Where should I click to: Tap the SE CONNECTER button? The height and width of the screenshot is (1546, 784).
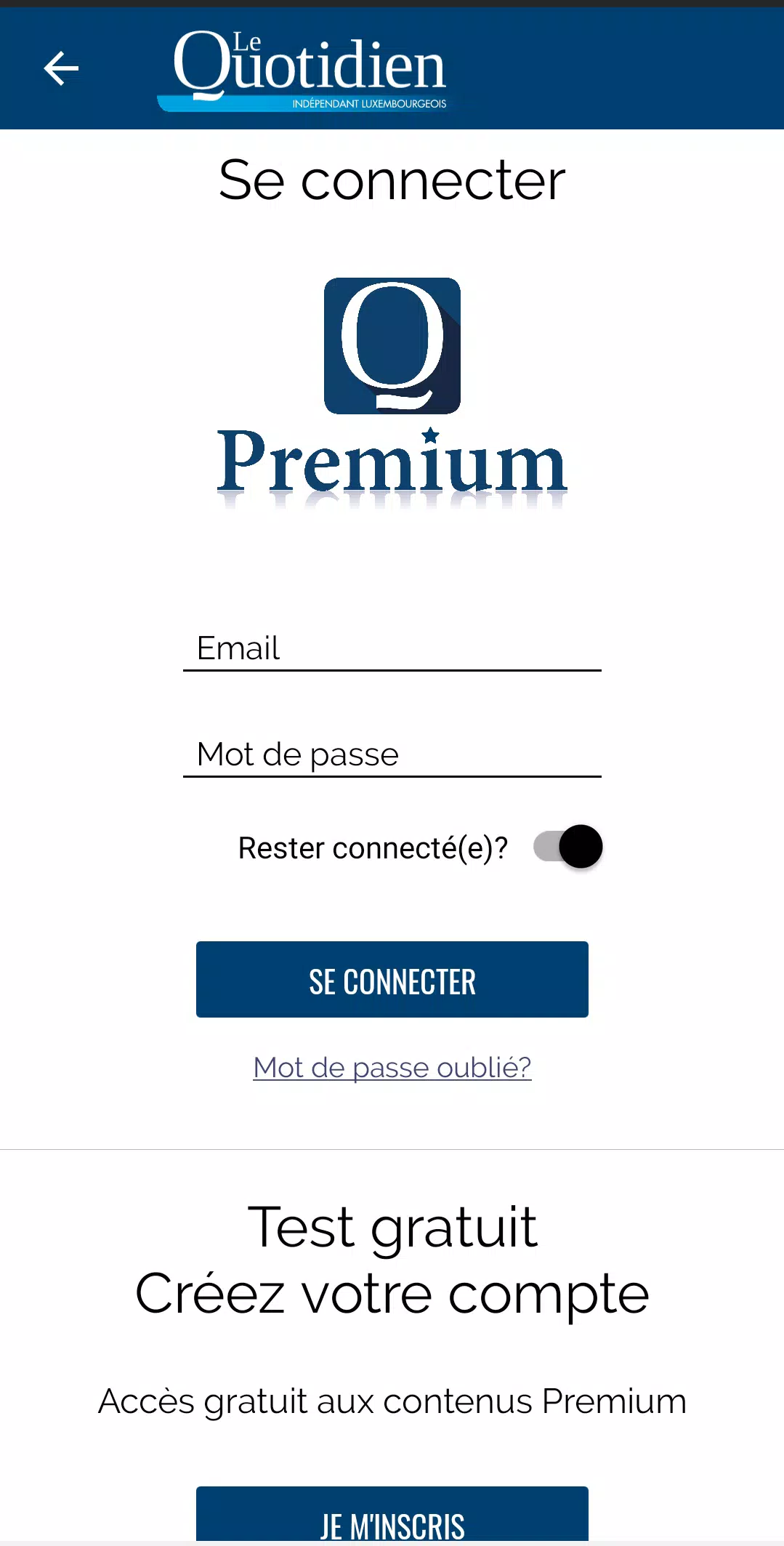(x=392, y=980)
